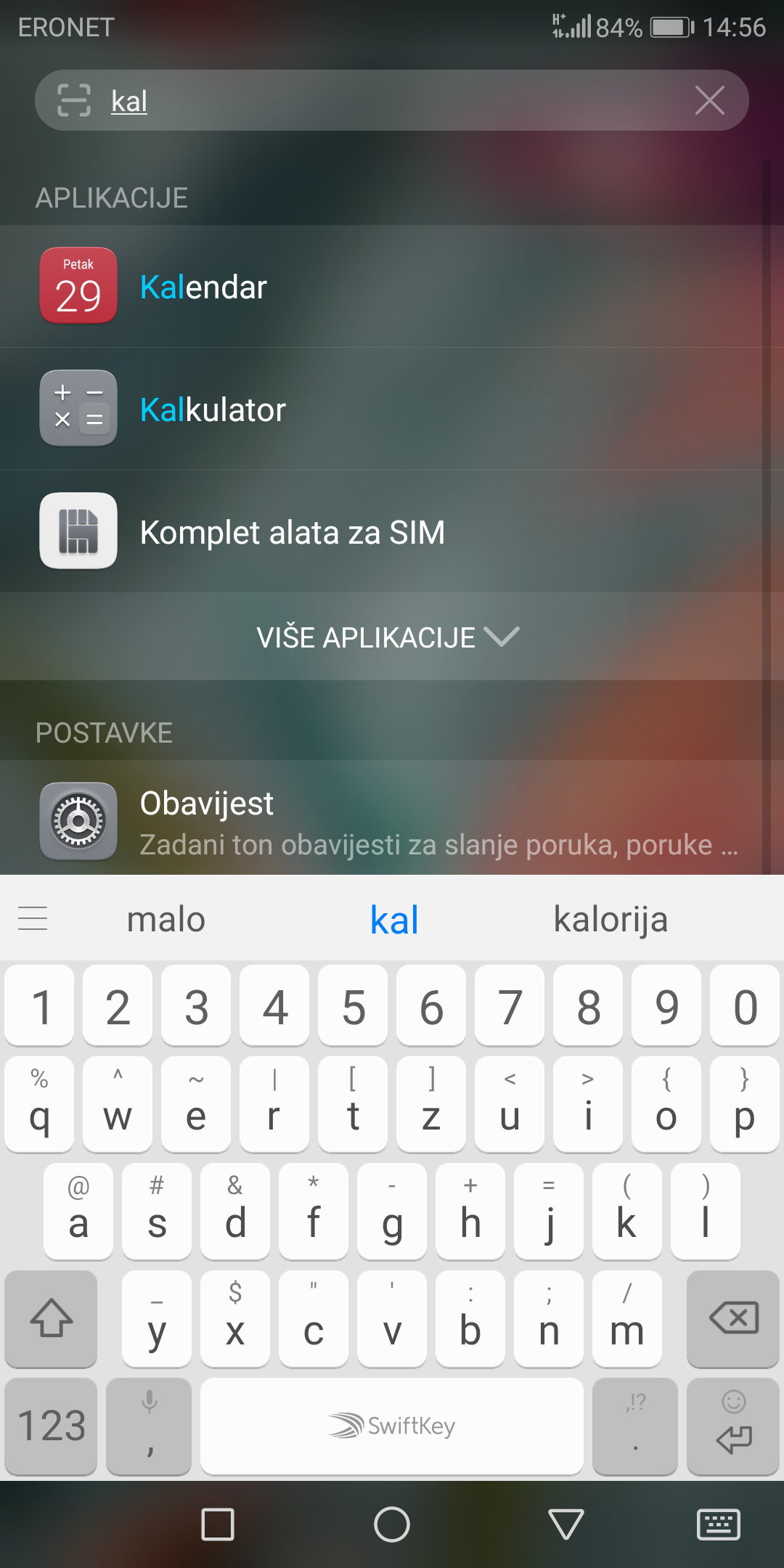784x1568 pixels.
Task: Open SwiftKey keyboard menu icon
Action: (33, 919)
